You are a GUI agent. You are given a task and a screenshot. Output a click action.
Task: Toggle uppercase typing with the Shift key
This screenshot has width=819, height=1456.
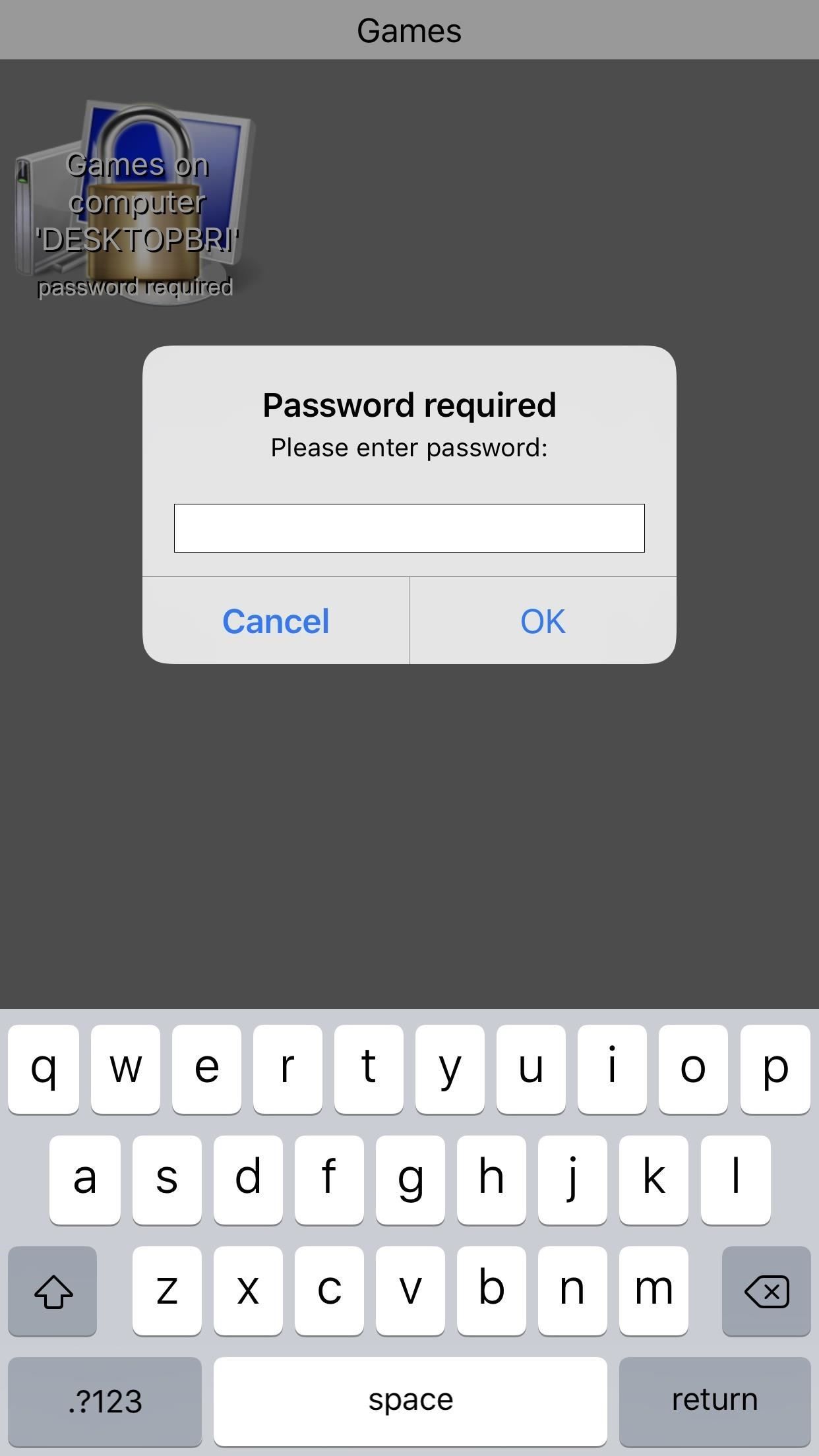pyautogui.click(x=53, y=1291)
